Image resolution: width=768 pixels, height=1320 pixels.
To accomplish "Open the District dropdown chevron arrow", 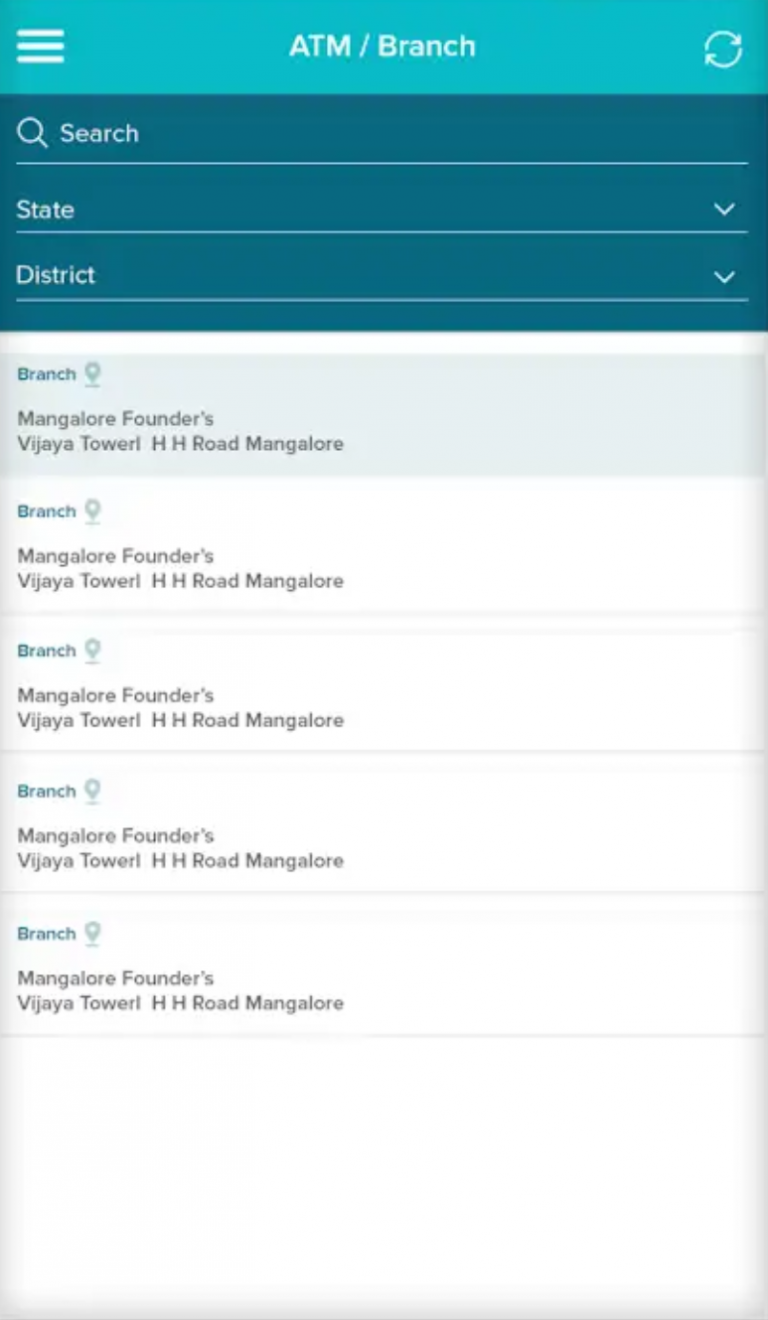I will (x=723, y=276).
